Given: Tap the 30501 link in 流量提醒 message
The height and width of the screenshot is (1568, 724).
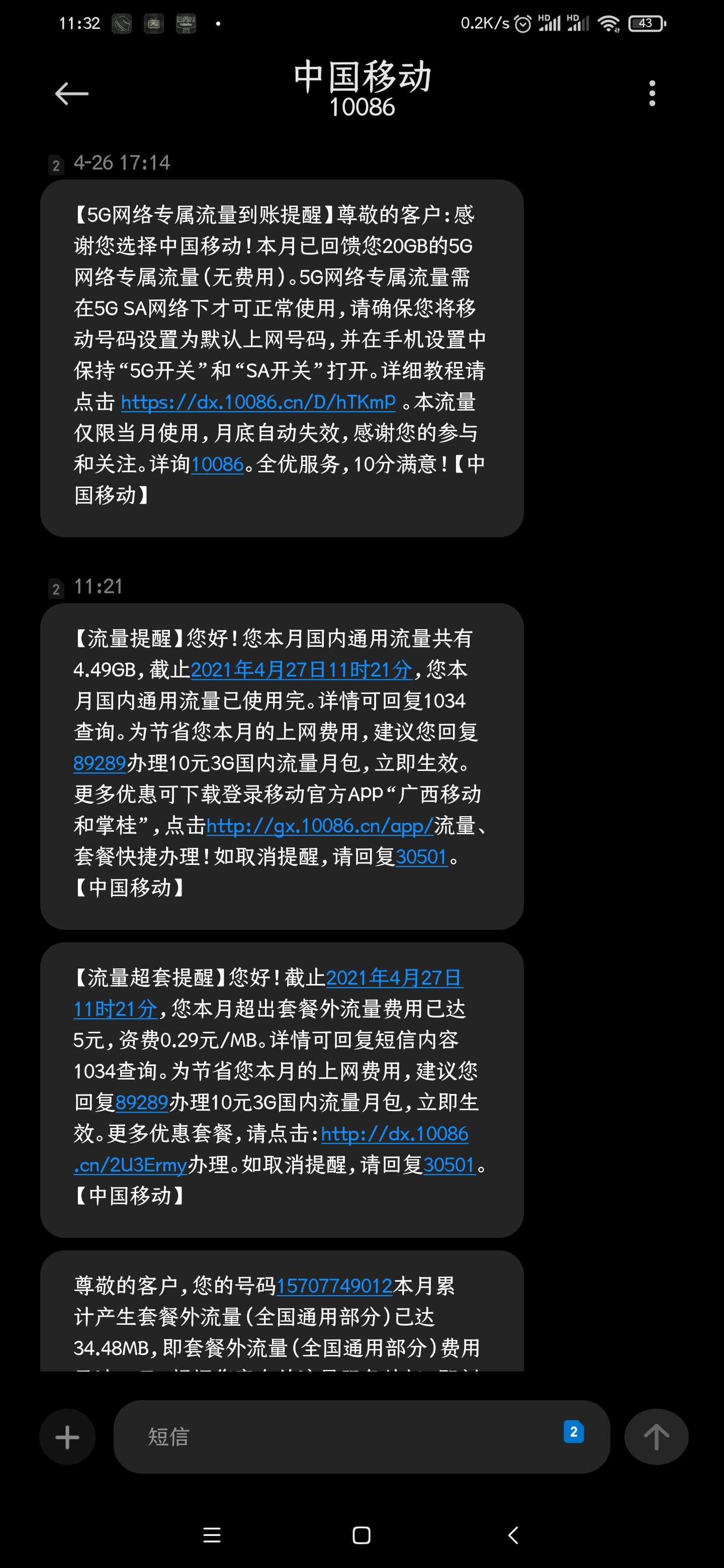Looking at the screenshot, I should coord(422,857).
